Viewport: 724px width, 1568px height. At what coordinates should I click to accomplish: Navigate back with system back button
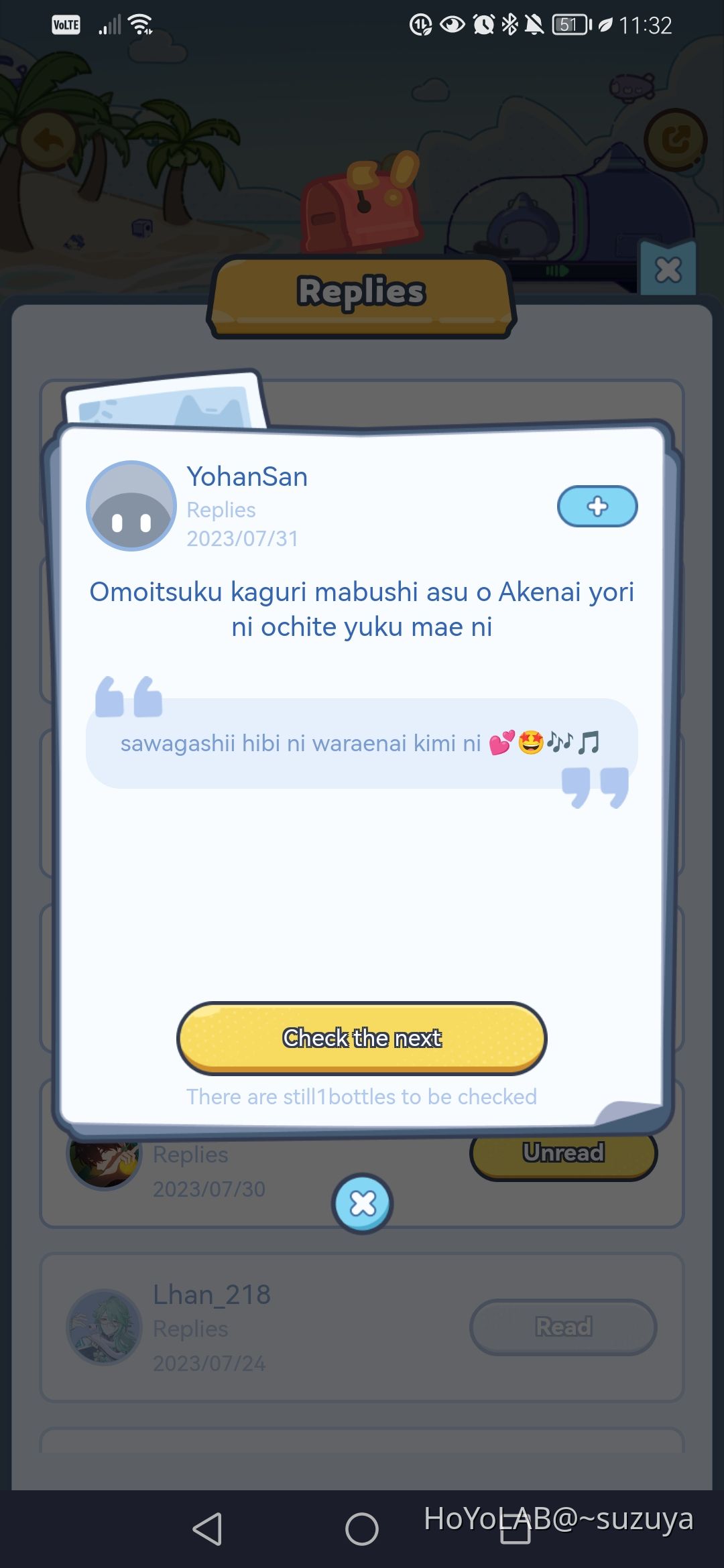coord(207,1529)
